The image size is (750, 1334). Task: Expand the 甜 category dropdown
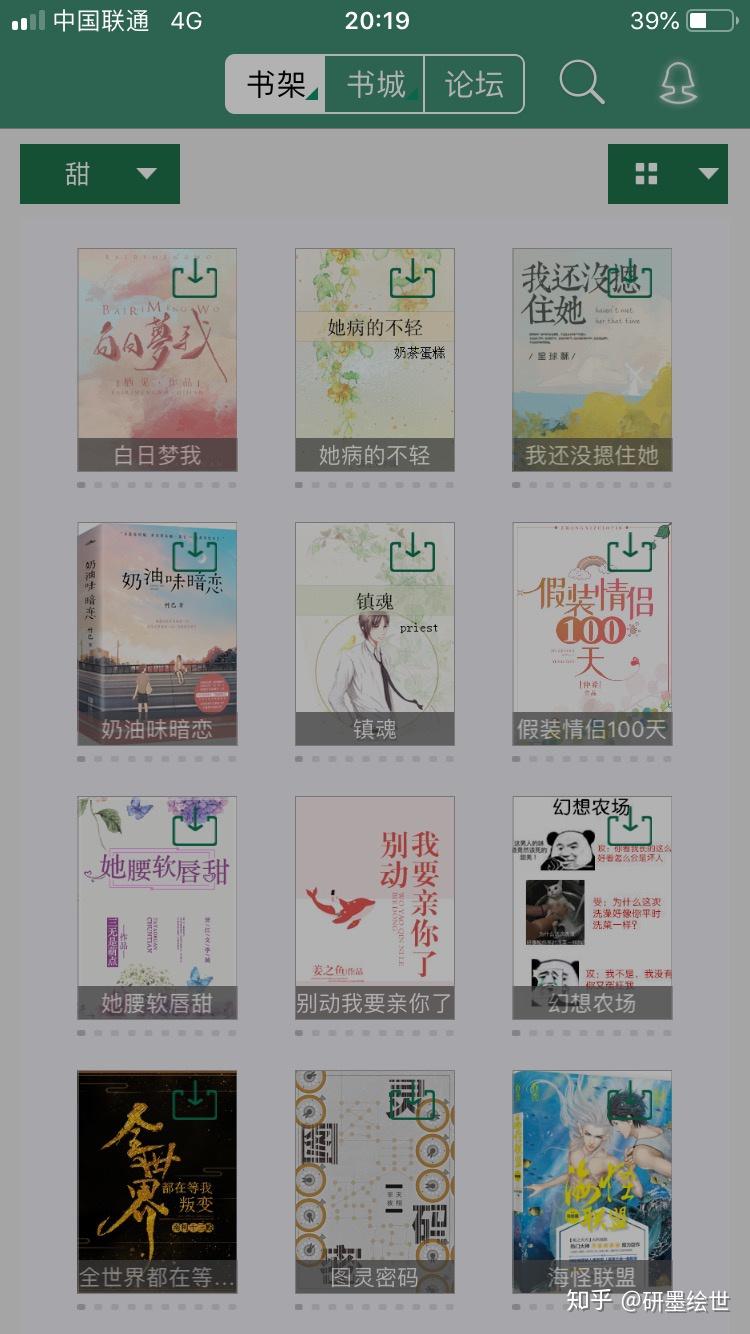click(x=100, y=174)
